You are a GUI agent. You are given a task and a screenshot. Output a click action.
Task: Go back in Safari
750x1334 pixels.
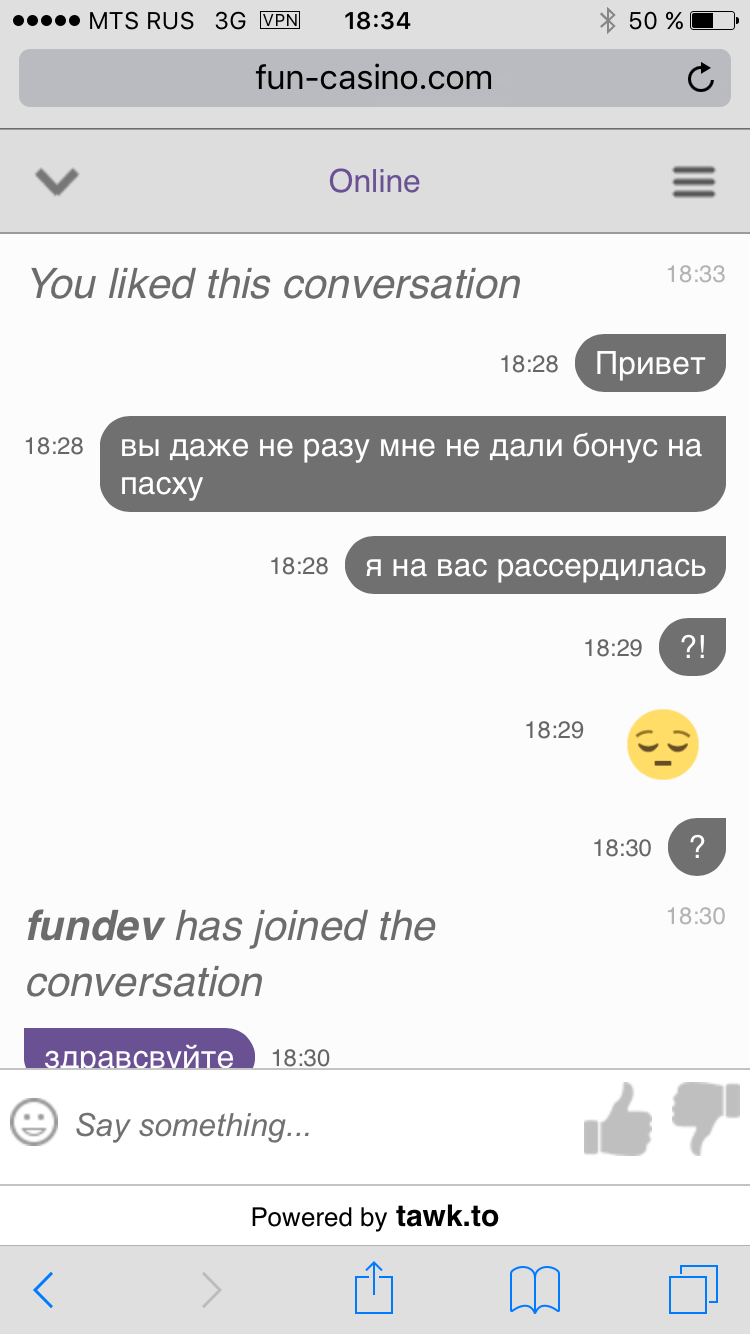click(44, 1290)
